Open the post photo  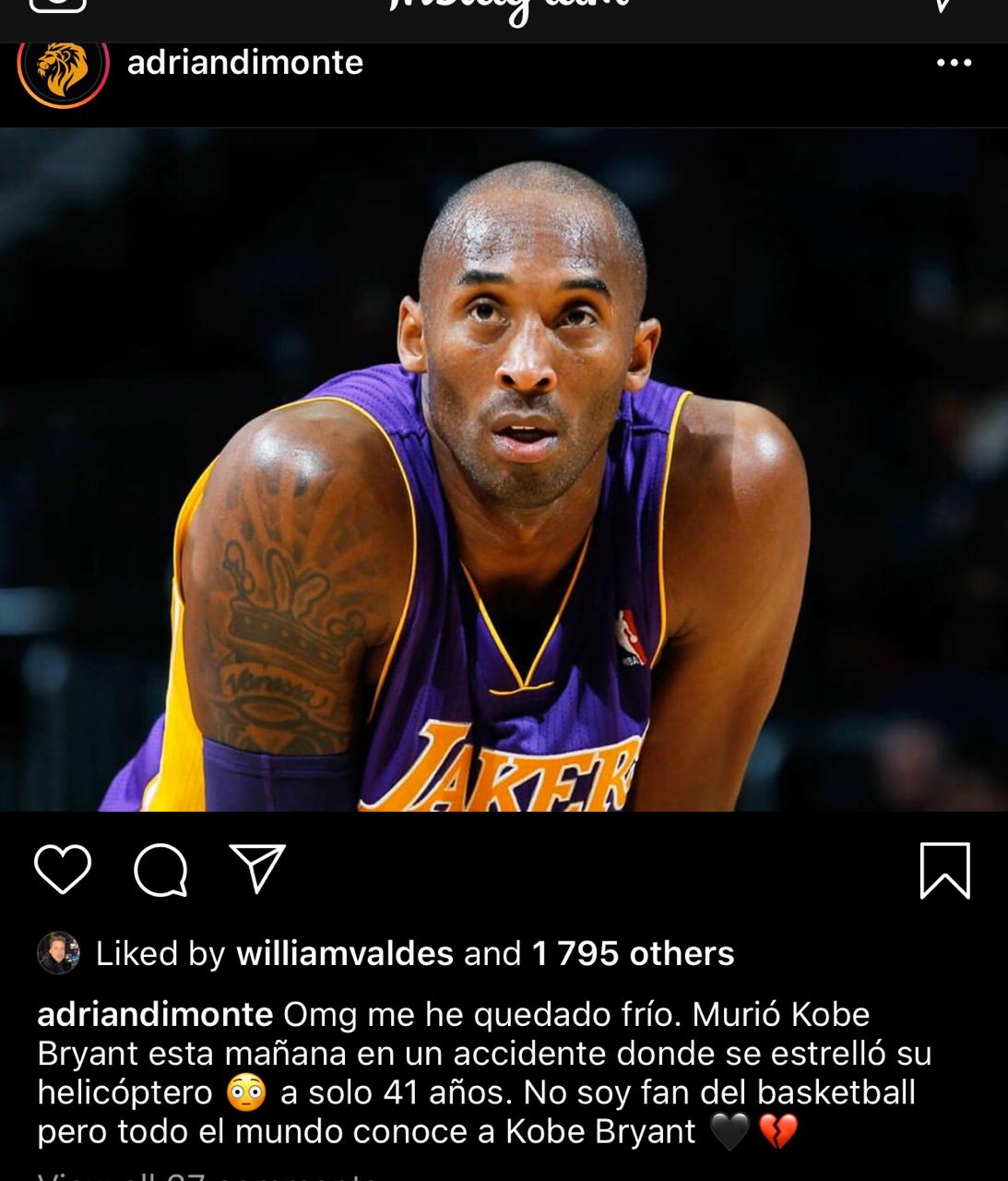click(x=504, y=471)
